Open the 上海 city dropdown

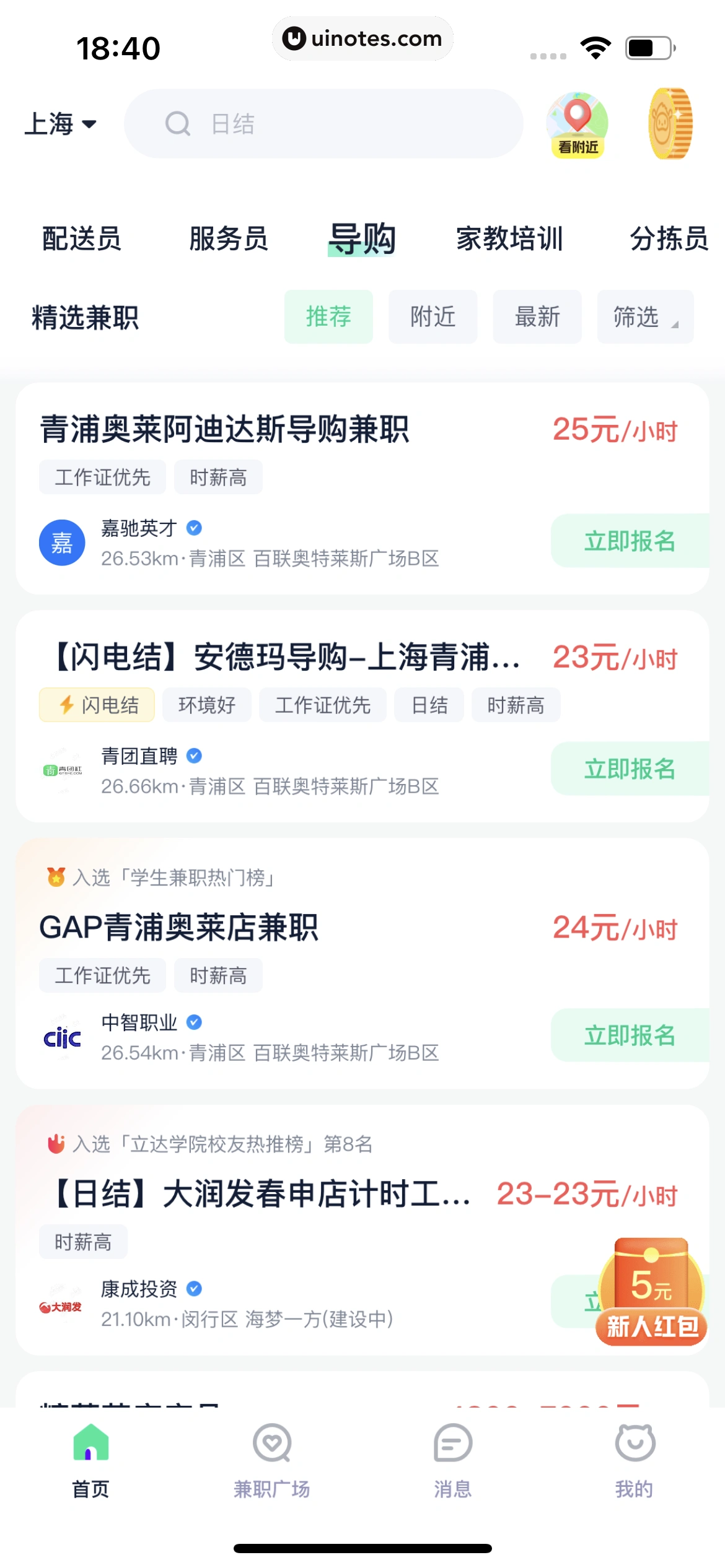61,124
